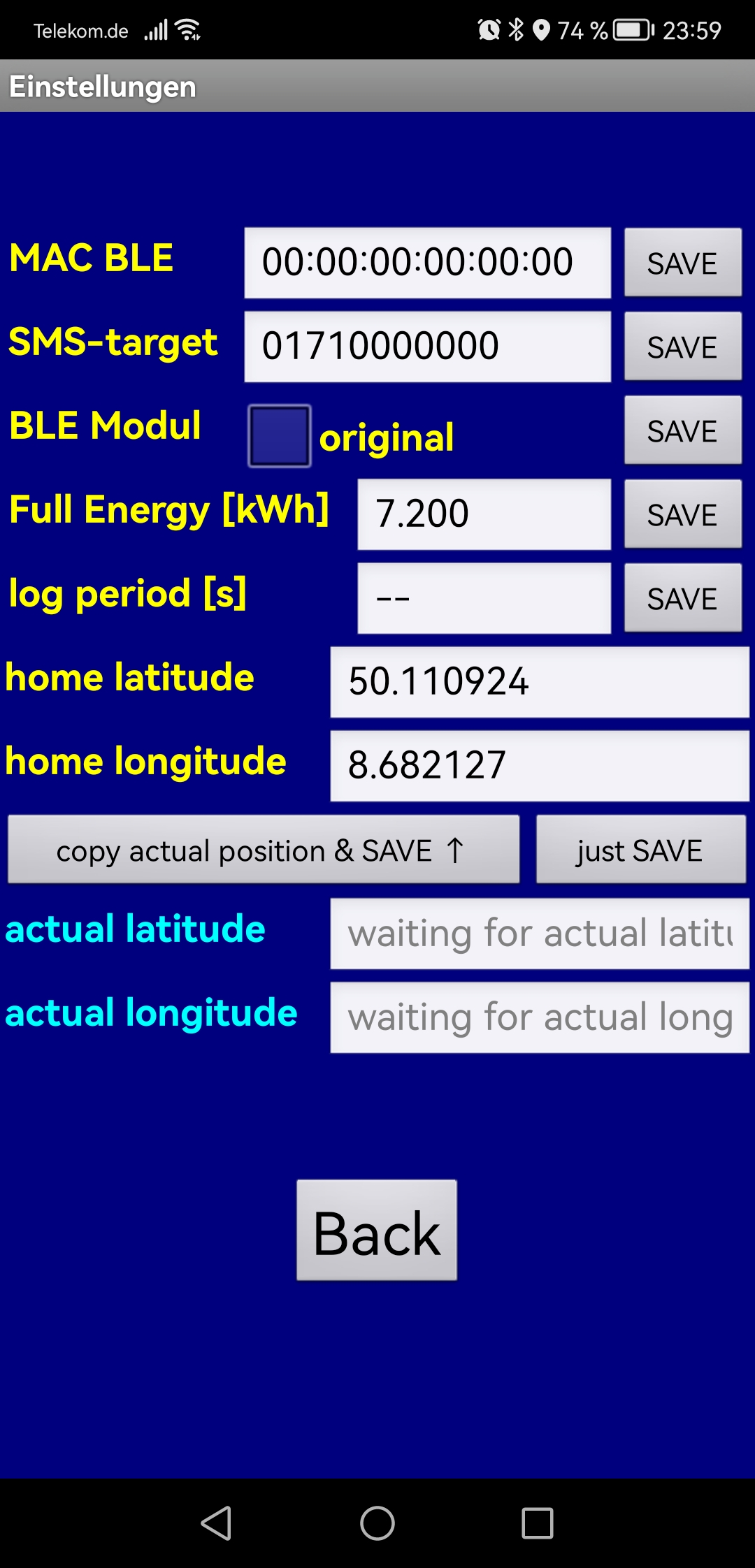Go to the system home screen

tap(377, 1523)
